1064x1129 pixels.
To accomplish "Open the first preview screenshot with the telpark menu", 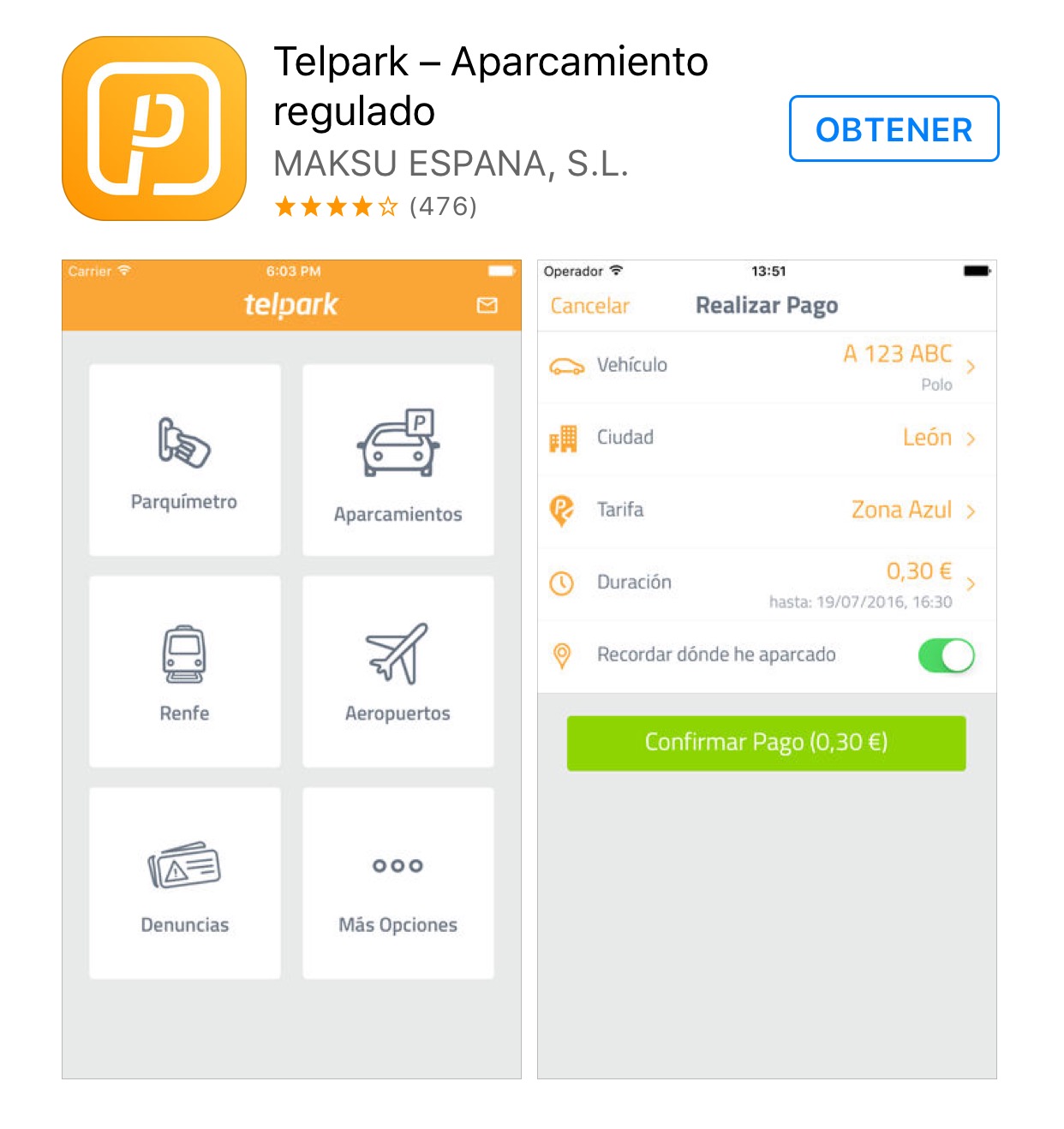I will click(x=291, y=668).
